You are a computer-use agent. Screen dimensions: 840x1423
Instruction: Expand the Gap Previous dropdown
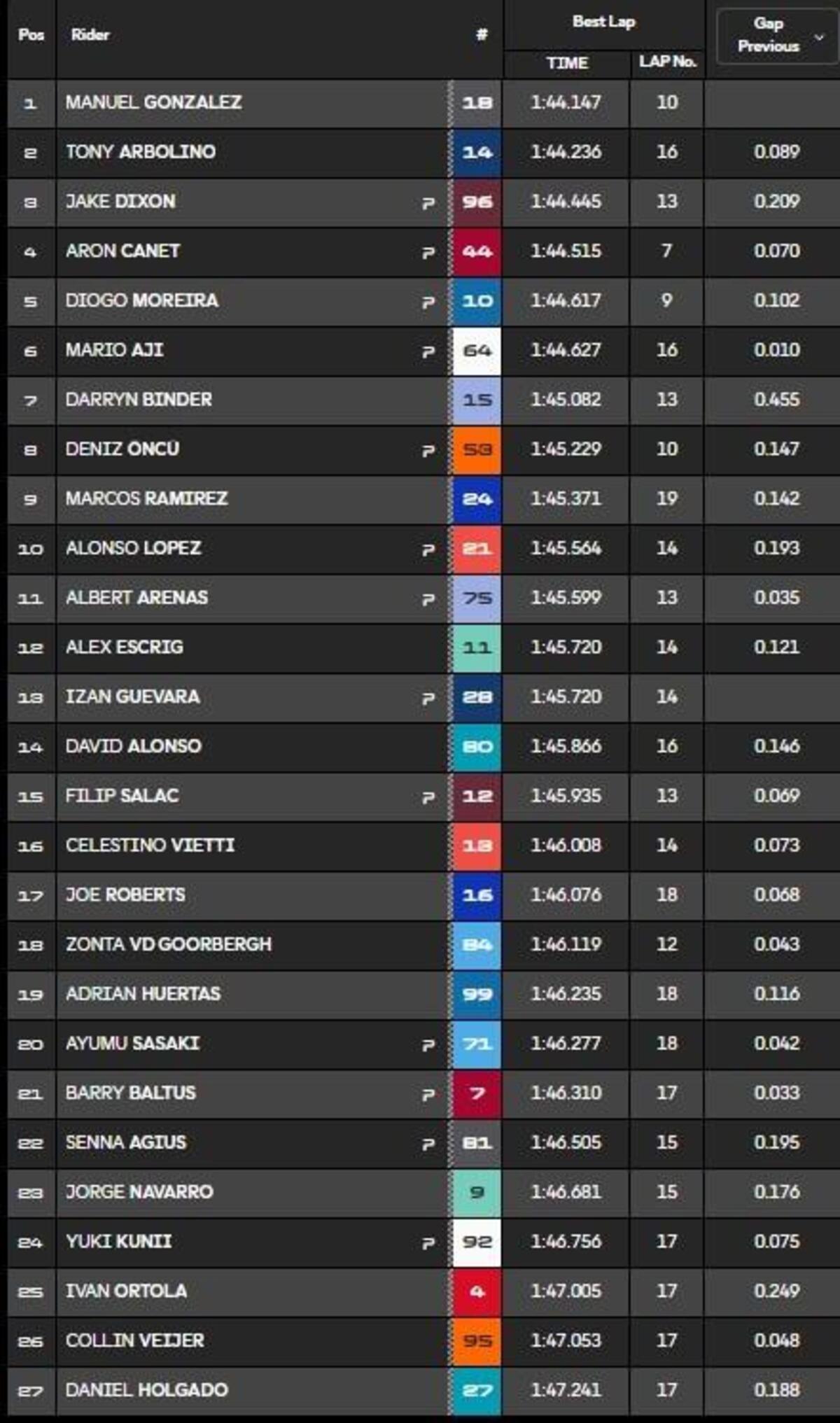point(778,36)
